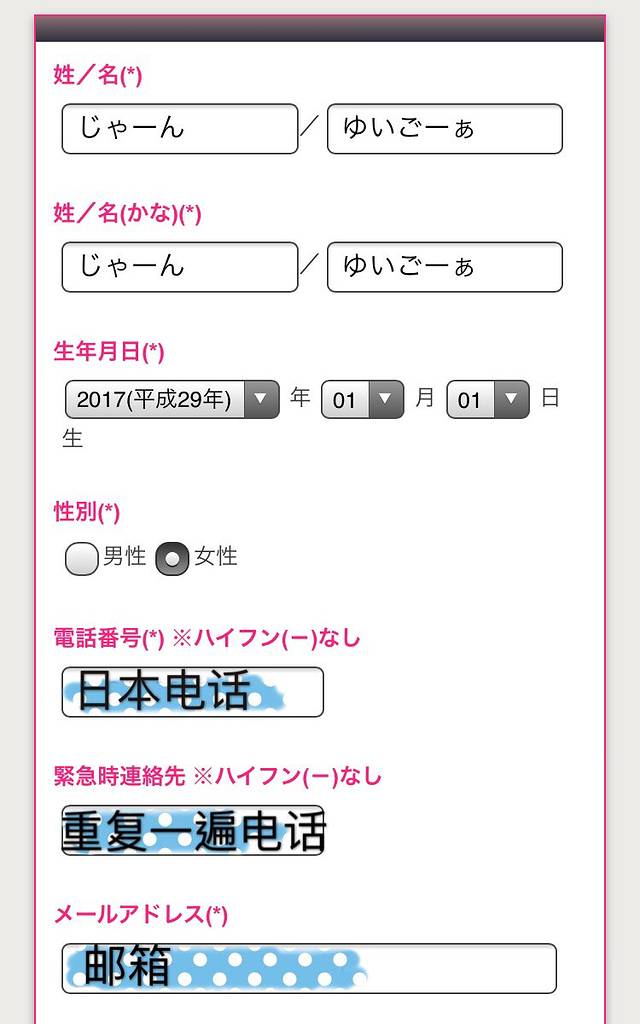Open the birth month dropdown
This screenshot has height=1024, width=640.
362,400
